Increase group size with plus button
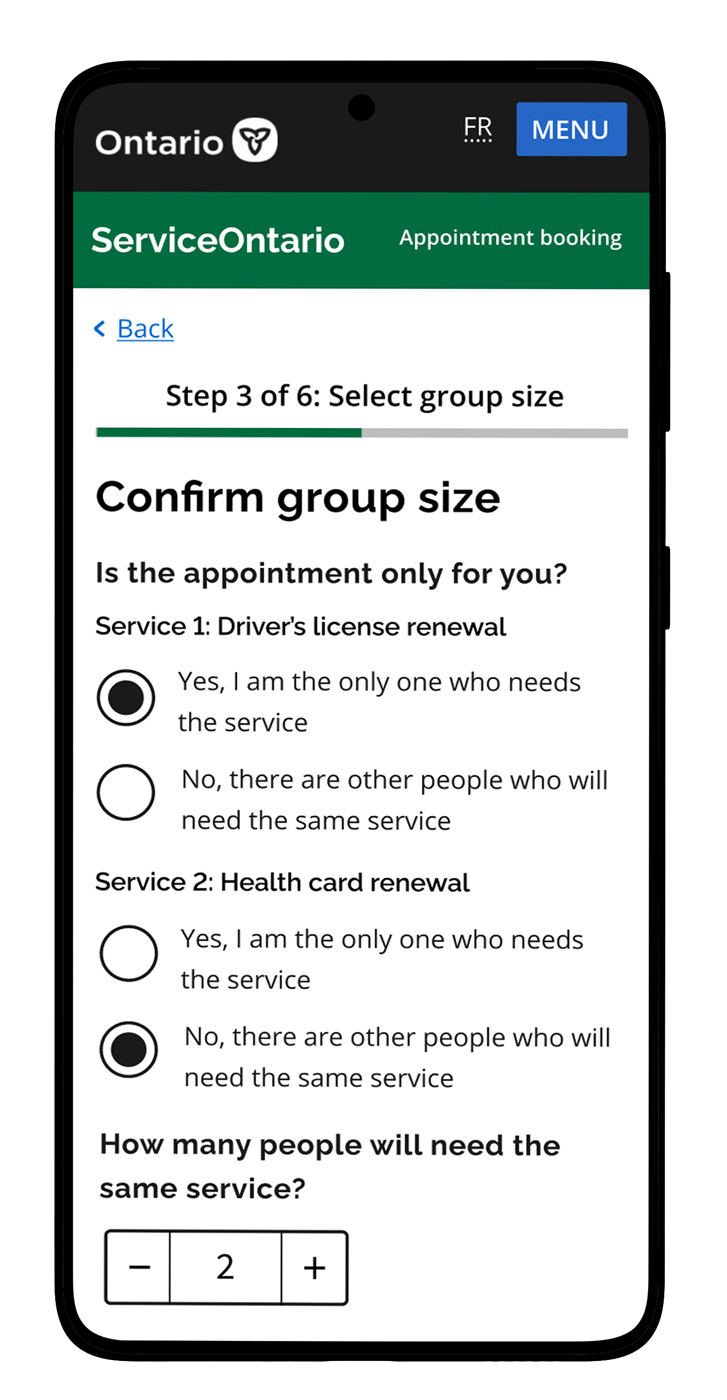The height and width of the screenshot is (1400, 727). point(314,1268)
